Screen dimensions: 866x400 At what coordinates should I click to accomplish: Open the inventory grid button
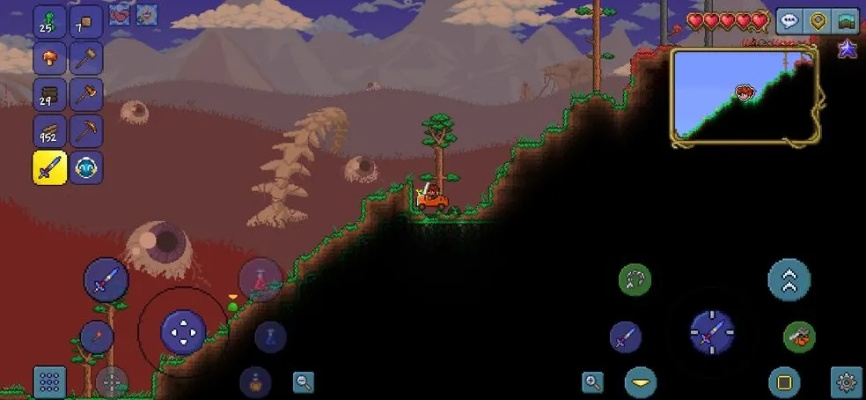coord(49,382)
